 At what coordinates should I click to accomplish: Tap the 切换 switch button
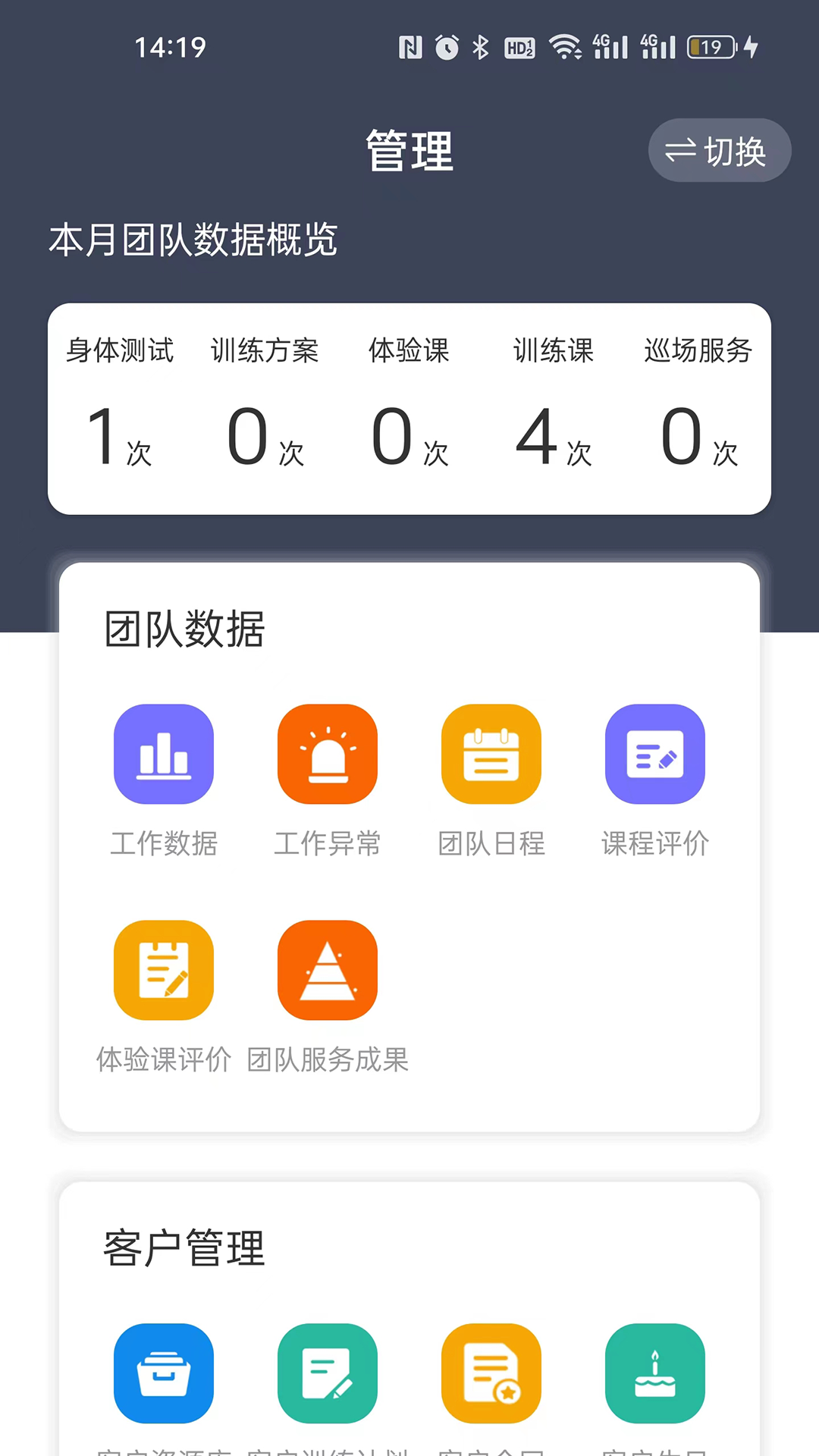point(719,150)
